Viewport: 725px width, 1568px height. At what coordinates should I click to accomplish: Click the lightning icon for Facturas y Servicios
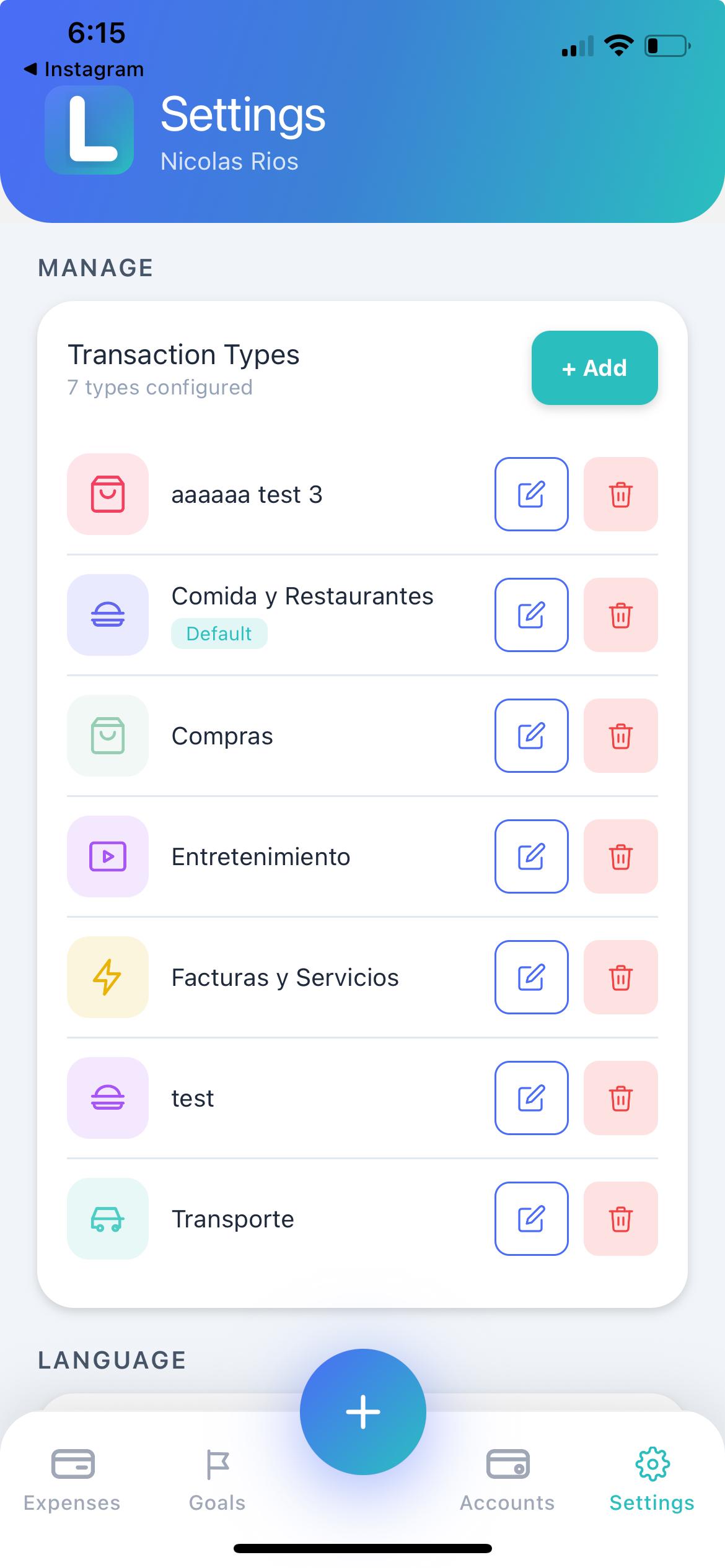[x=107, y=977]
